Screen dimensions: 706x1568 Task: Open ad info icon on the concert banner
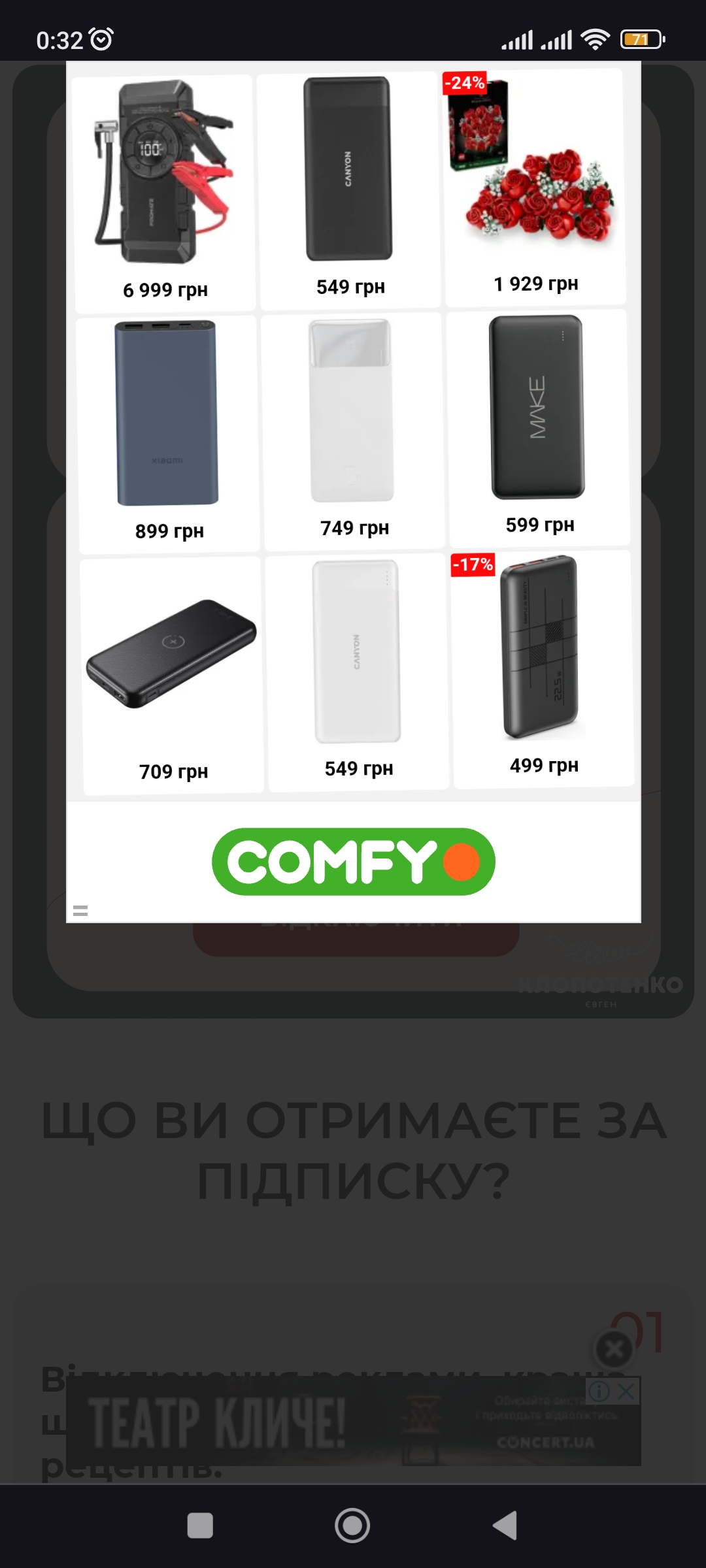[599, 1392]
